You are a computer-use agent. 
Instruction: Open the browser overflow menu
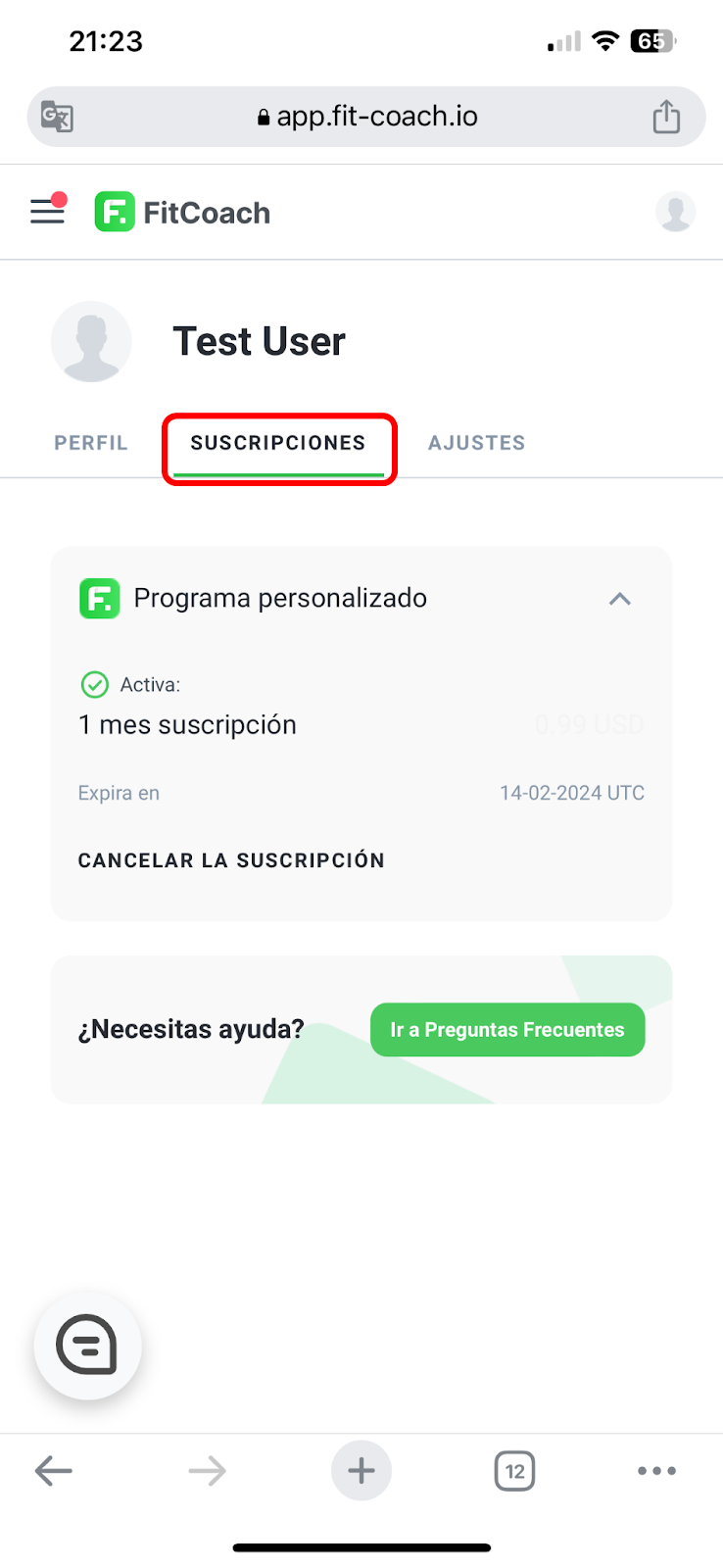click(656, 1471)
